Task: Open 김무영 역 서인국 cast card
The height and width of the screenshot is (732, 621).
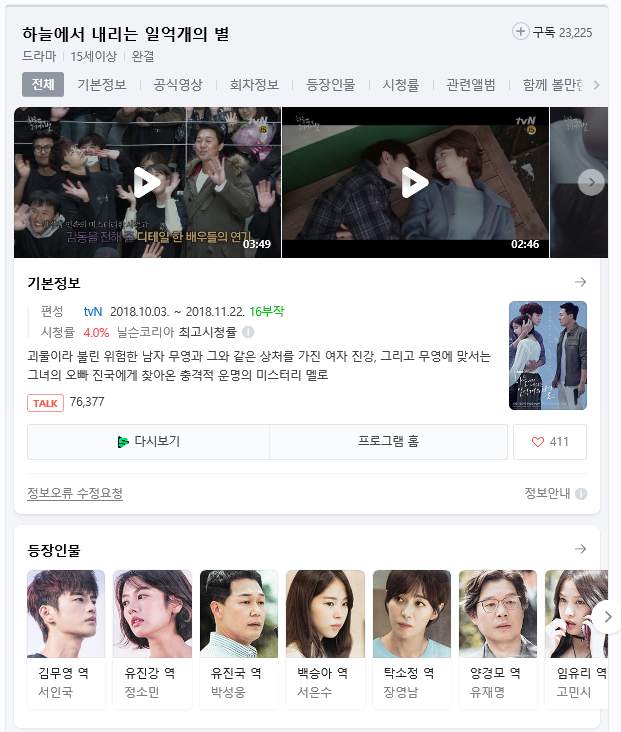Action: click(x=66, y=640)
